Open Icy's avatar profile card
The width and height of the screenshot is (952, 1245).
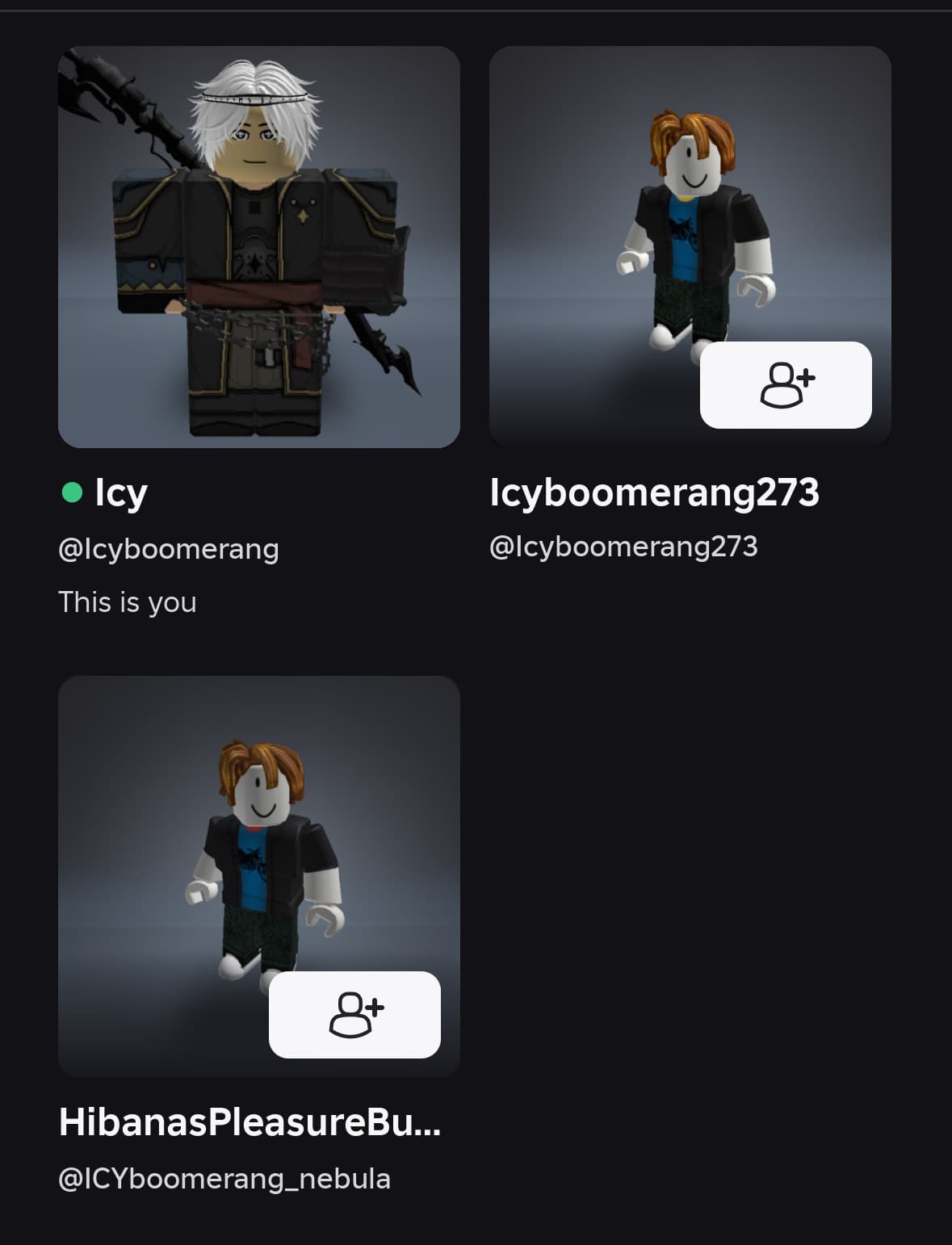pos(258,246)
